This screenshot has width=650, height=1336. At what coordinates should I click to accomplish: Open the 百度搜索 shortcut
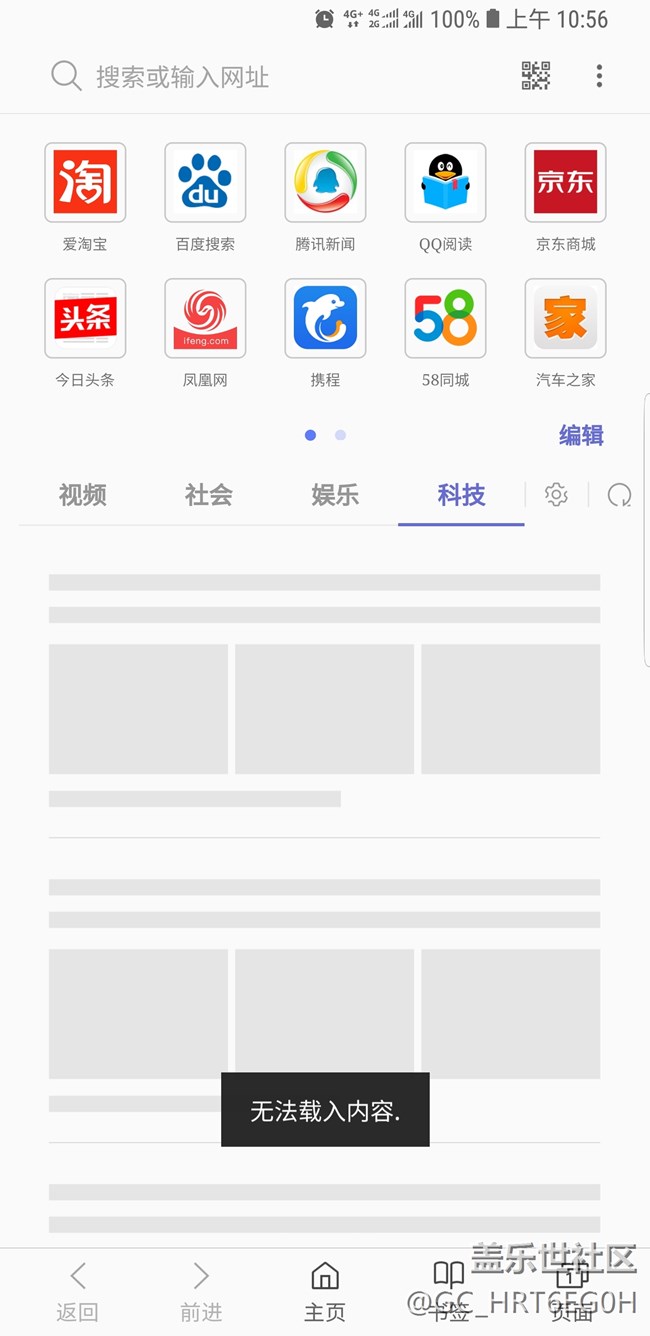coord(205,183)
